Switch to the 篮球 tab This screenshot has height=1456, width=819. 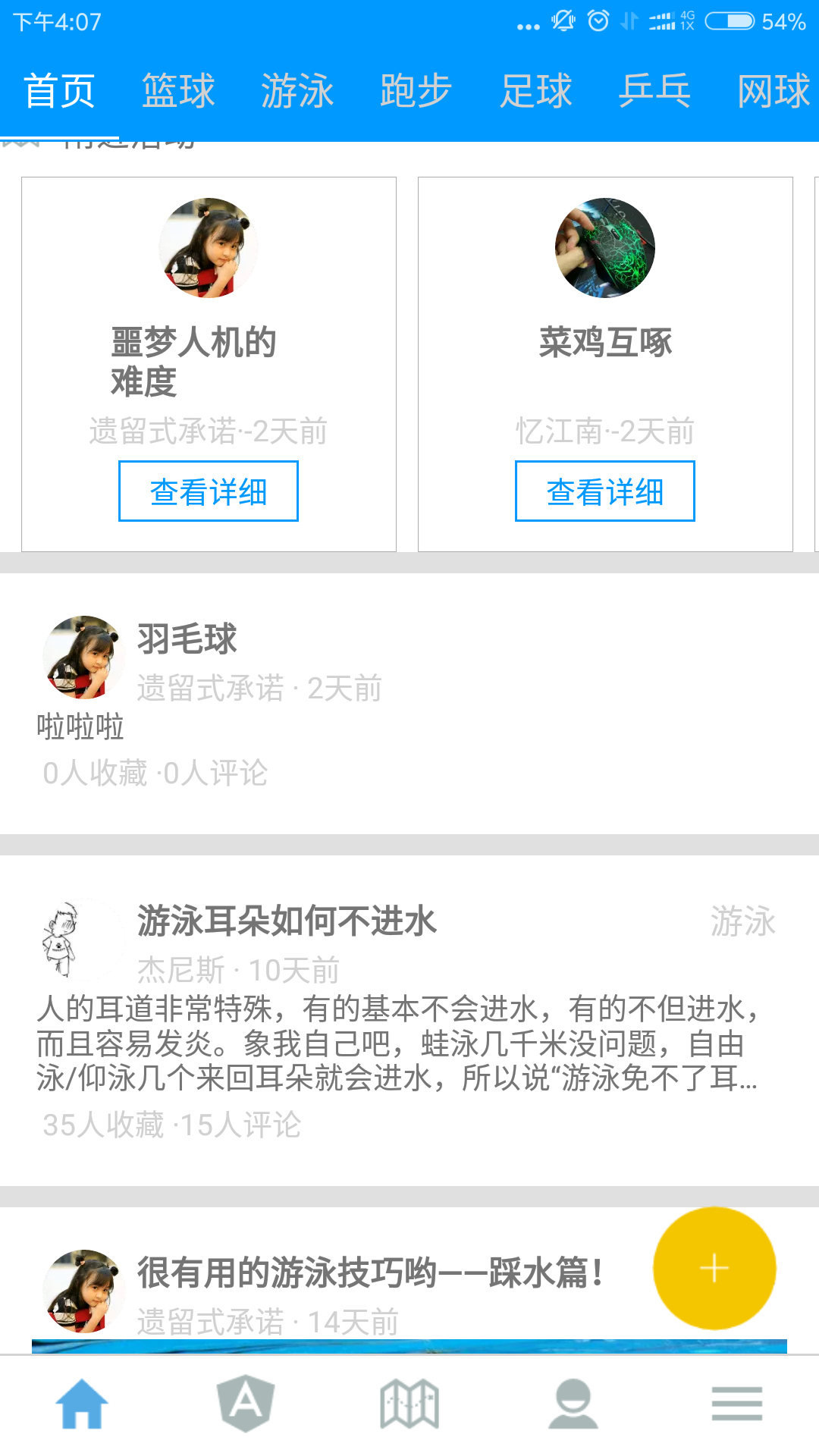tap(178, 92)
